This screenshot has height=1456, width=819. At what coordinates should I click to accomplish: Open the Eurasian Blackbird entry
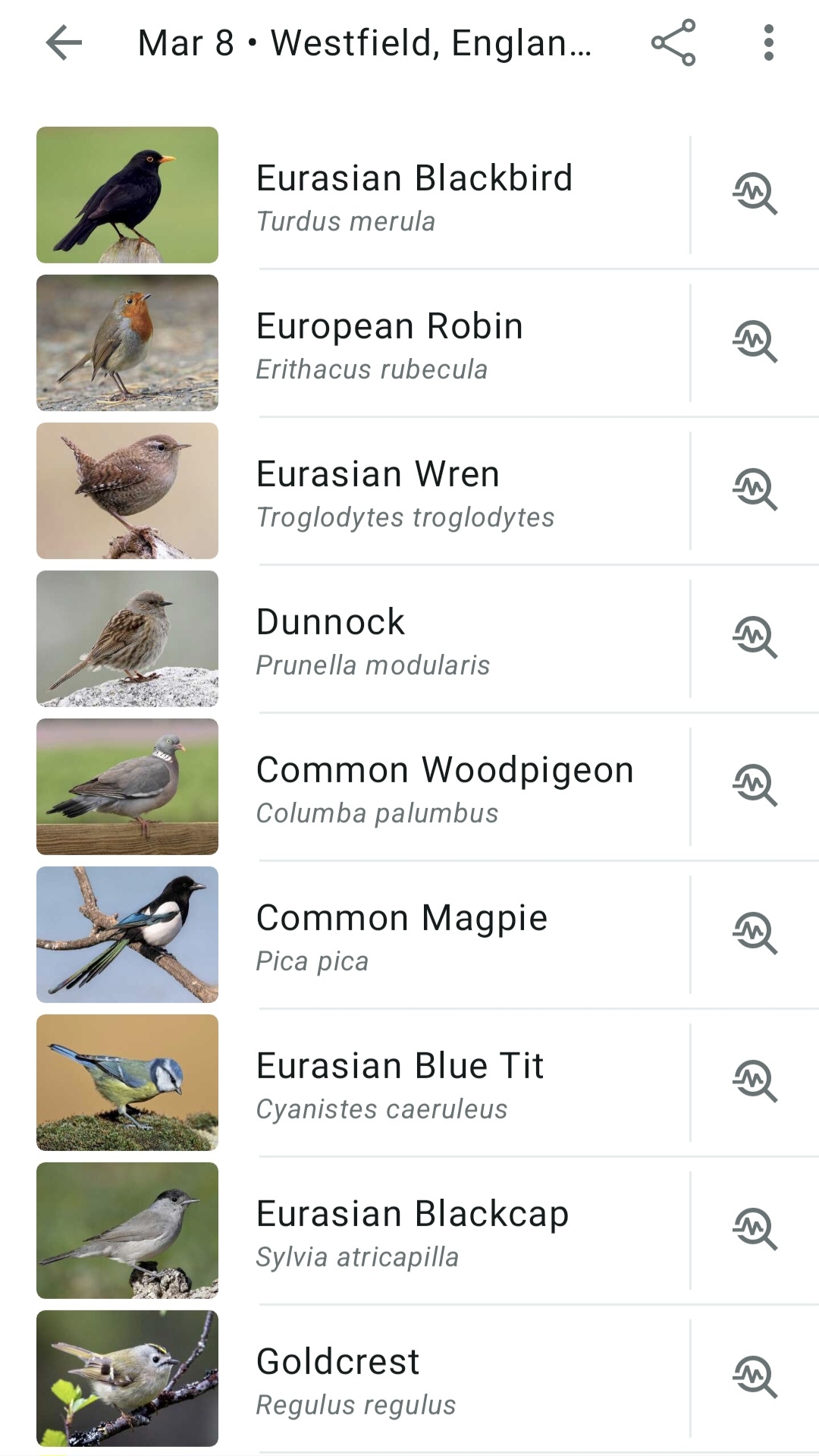[414, 196]
